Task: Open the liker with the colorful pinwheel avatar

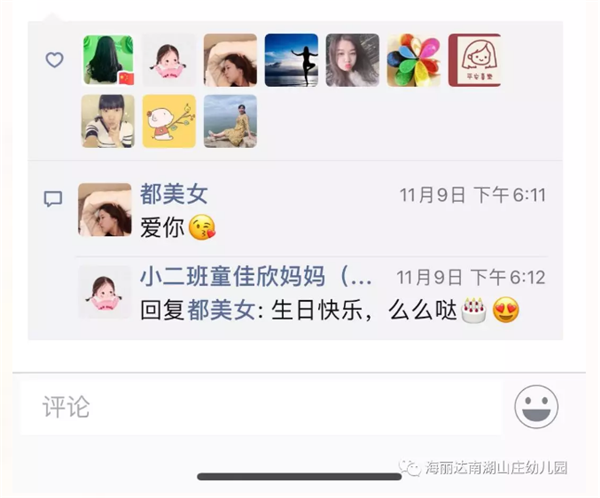Action: coord(414,61)
